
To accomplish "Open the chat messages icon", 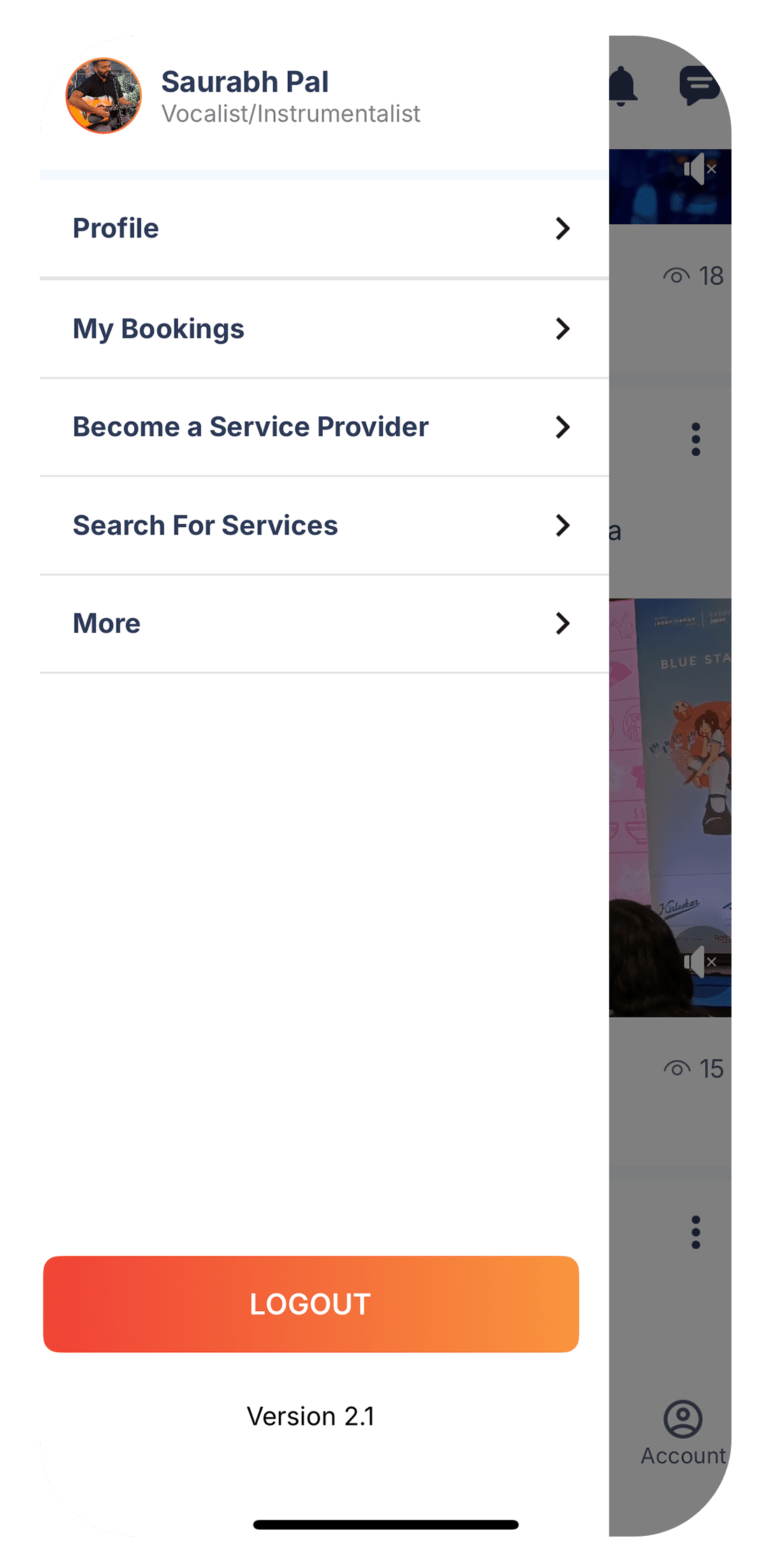I will [x=698, y=86].
